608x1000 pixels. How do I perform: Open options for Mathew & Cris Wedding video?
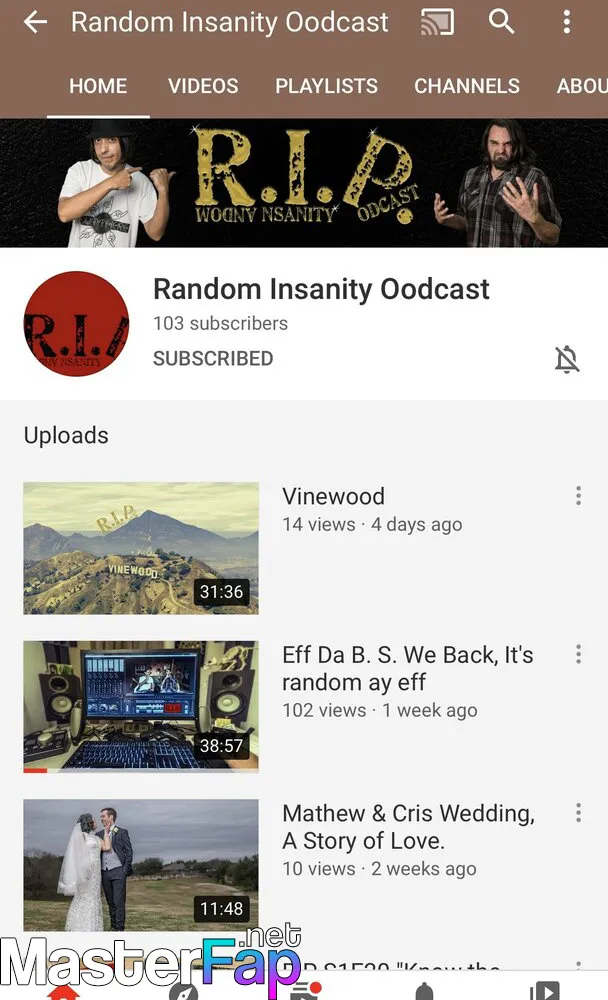click(x=578, y=812)
